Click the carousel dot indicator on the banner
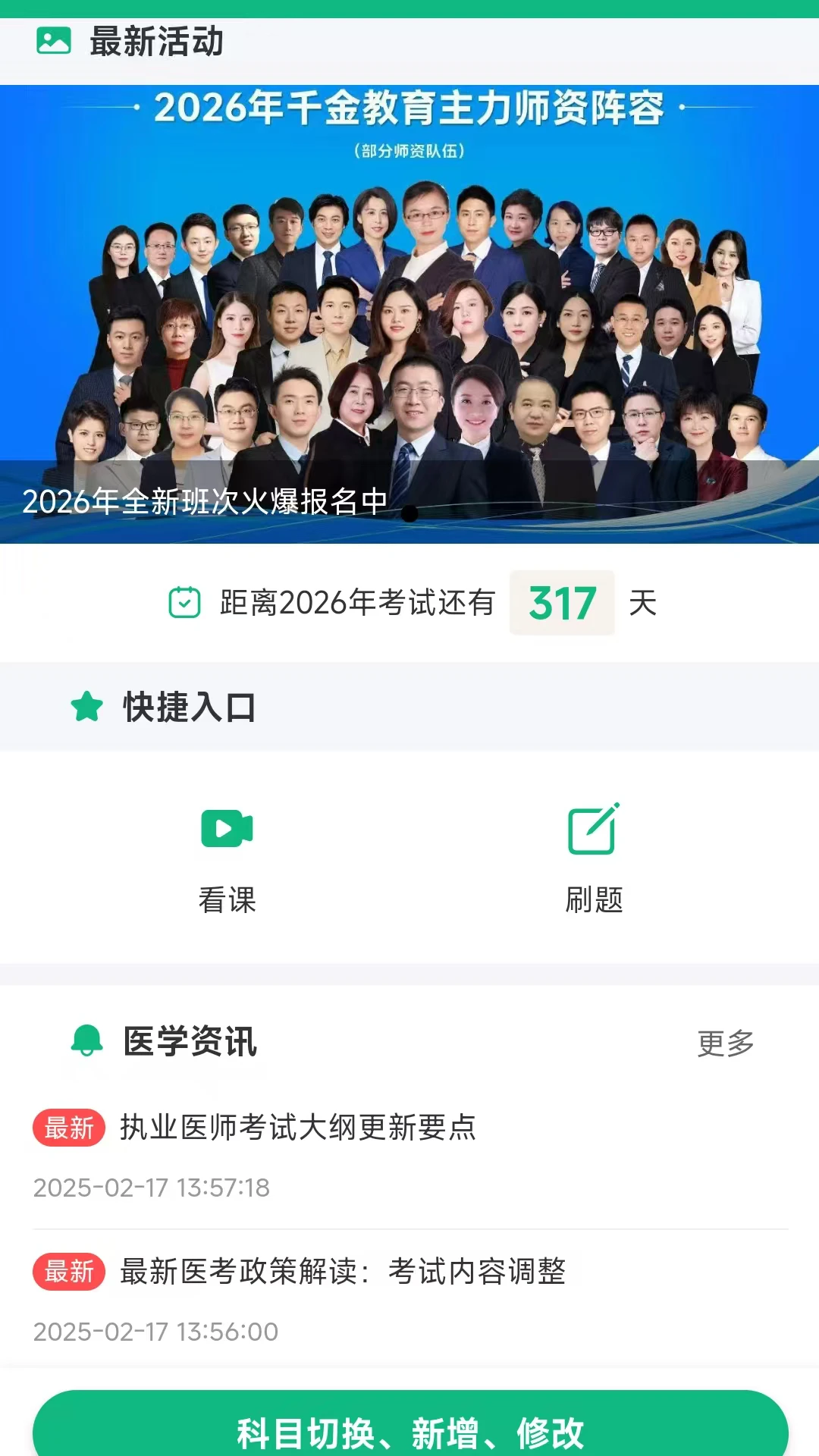 tap(409, 513)
